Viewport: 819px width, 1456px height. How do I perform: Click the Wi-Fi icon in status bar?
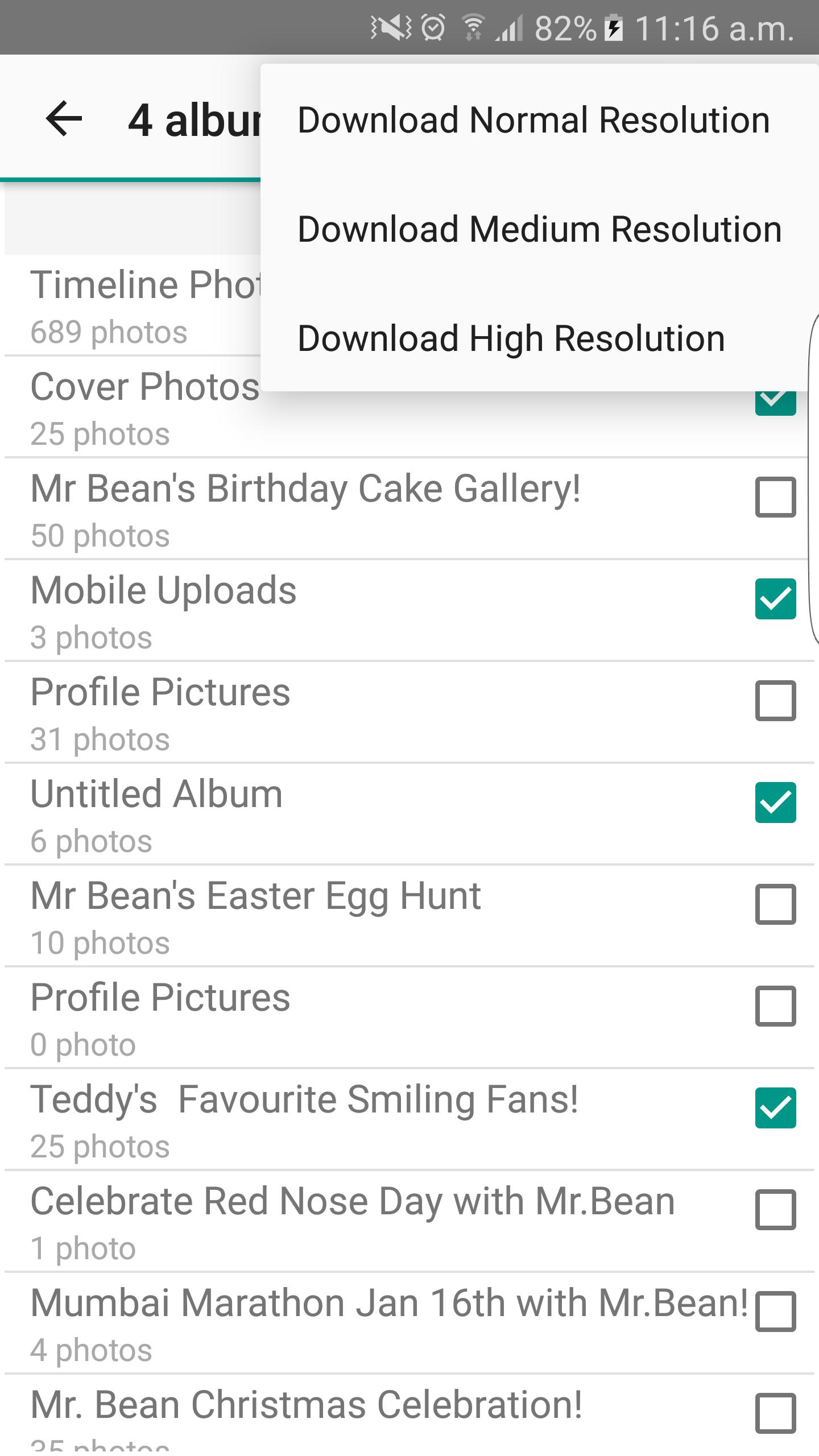click(473, 26)
